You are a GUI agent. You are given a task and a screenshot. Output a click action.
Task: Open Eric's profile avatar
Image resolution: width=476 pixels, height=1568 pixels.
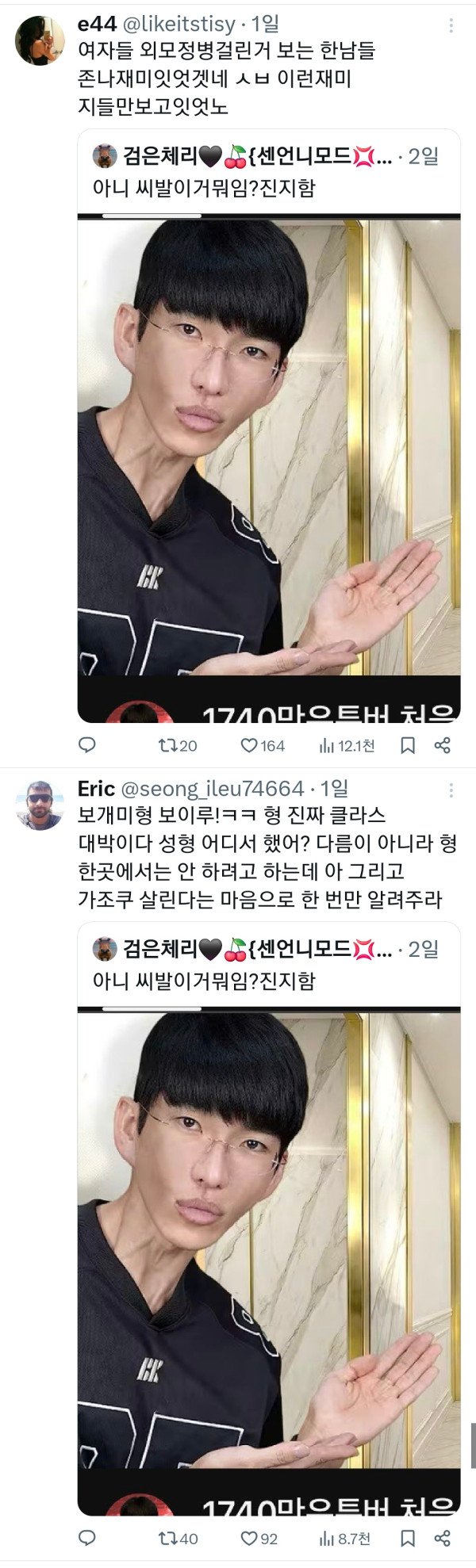40,805
